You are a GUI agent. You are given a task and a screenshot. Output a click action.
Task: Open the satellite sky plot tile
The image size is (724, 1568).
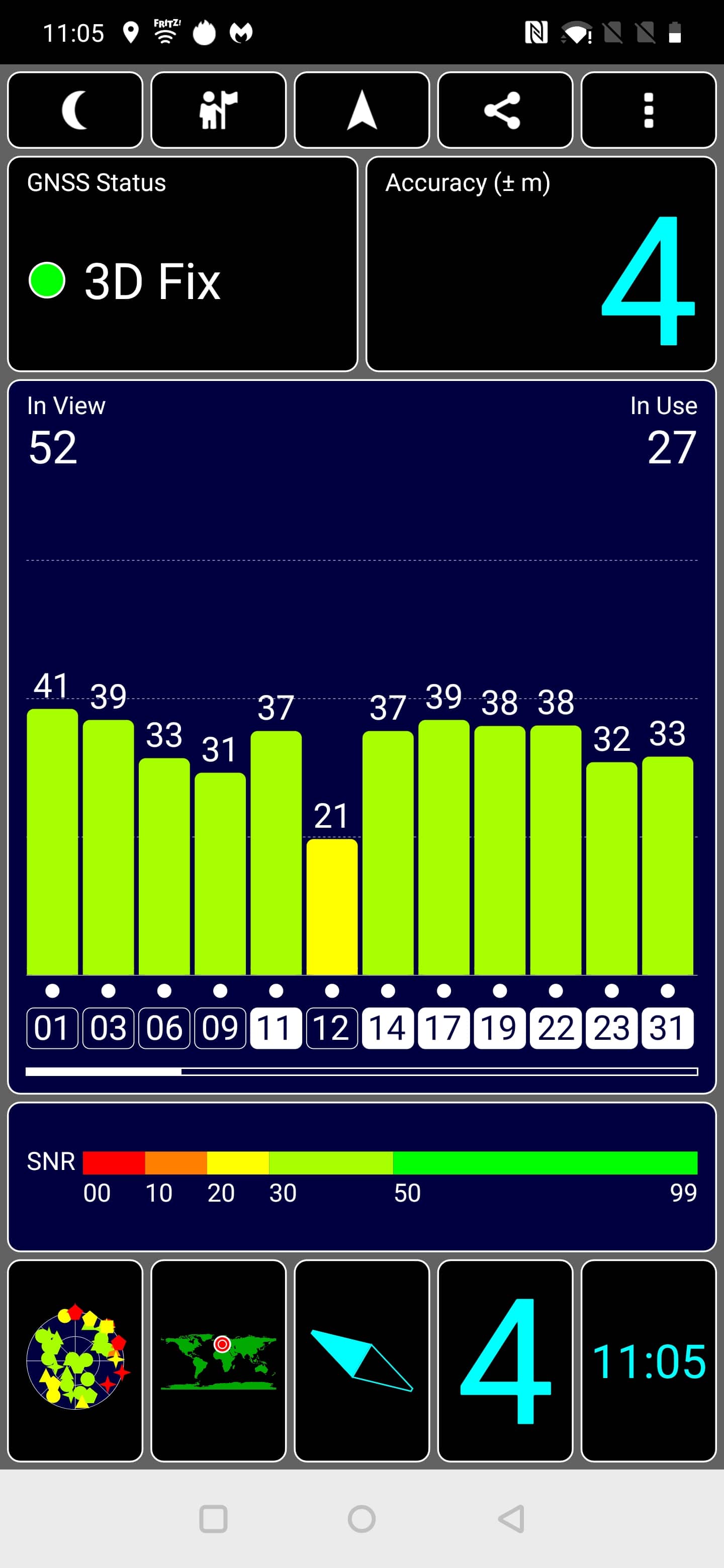tap(75, 1360)
